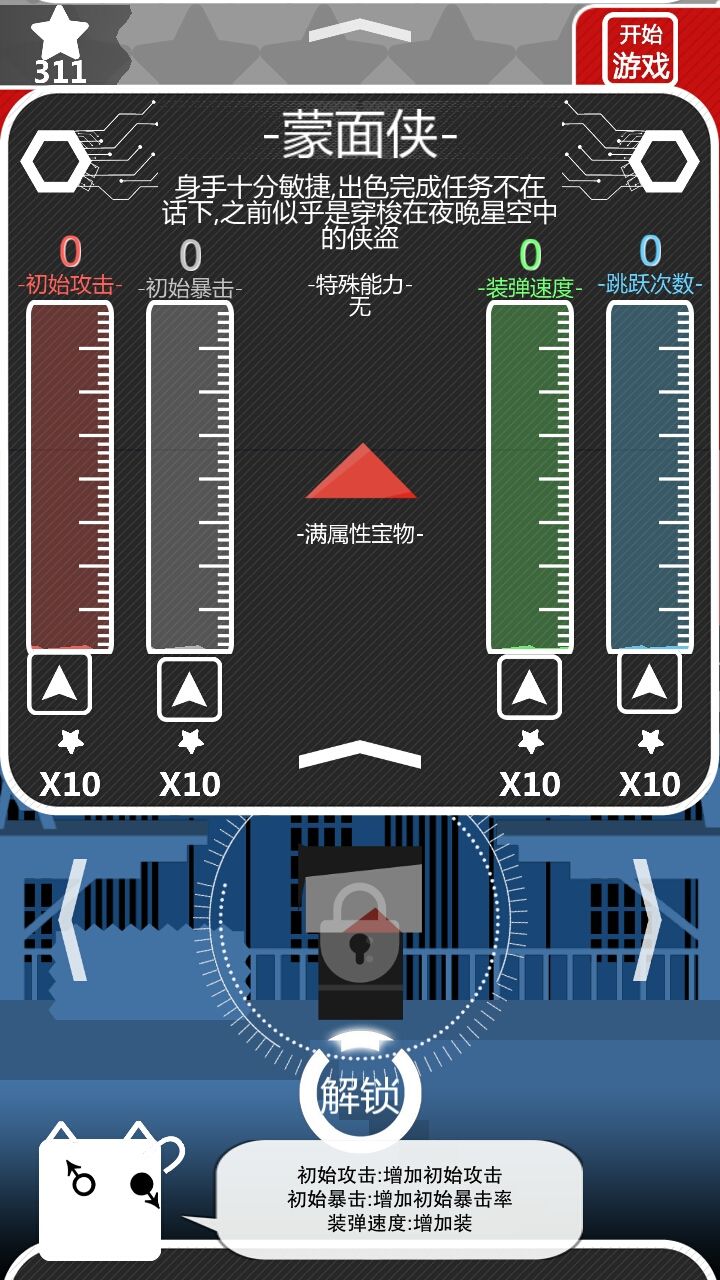
Task: Toggle the X10 multiplier under 初始暴击
Action: pos(189,783)
